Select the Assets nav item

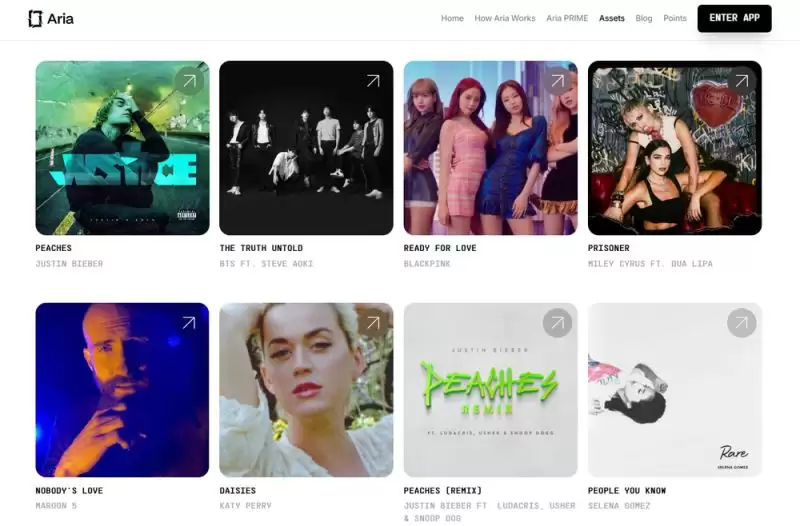pyautogui.click(x=612, y=18)
